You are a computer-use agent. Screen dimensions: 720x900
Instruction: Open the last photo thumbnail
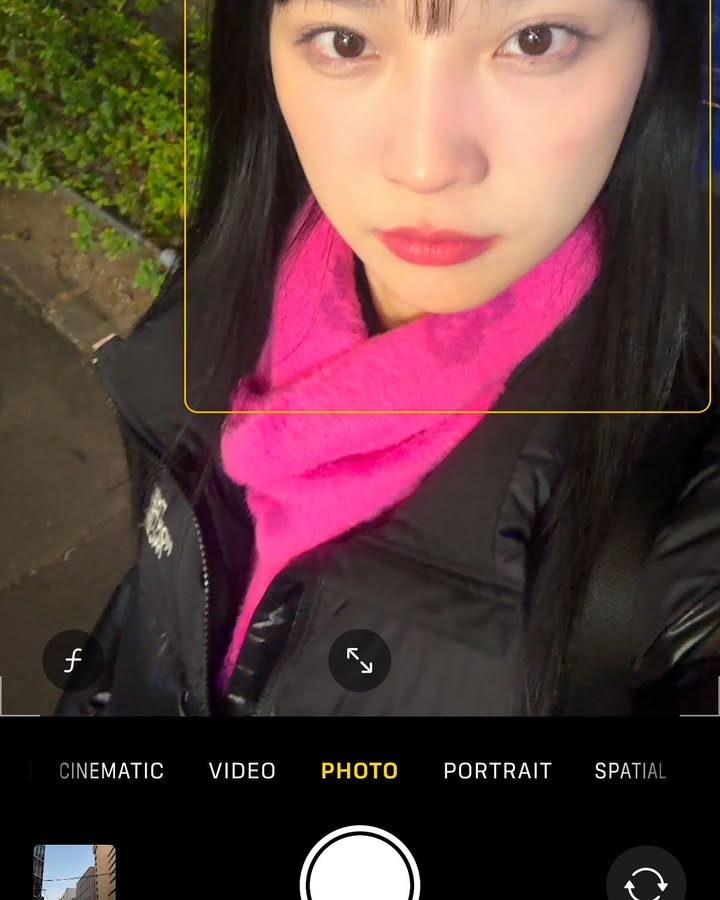[x=74, y=872]
